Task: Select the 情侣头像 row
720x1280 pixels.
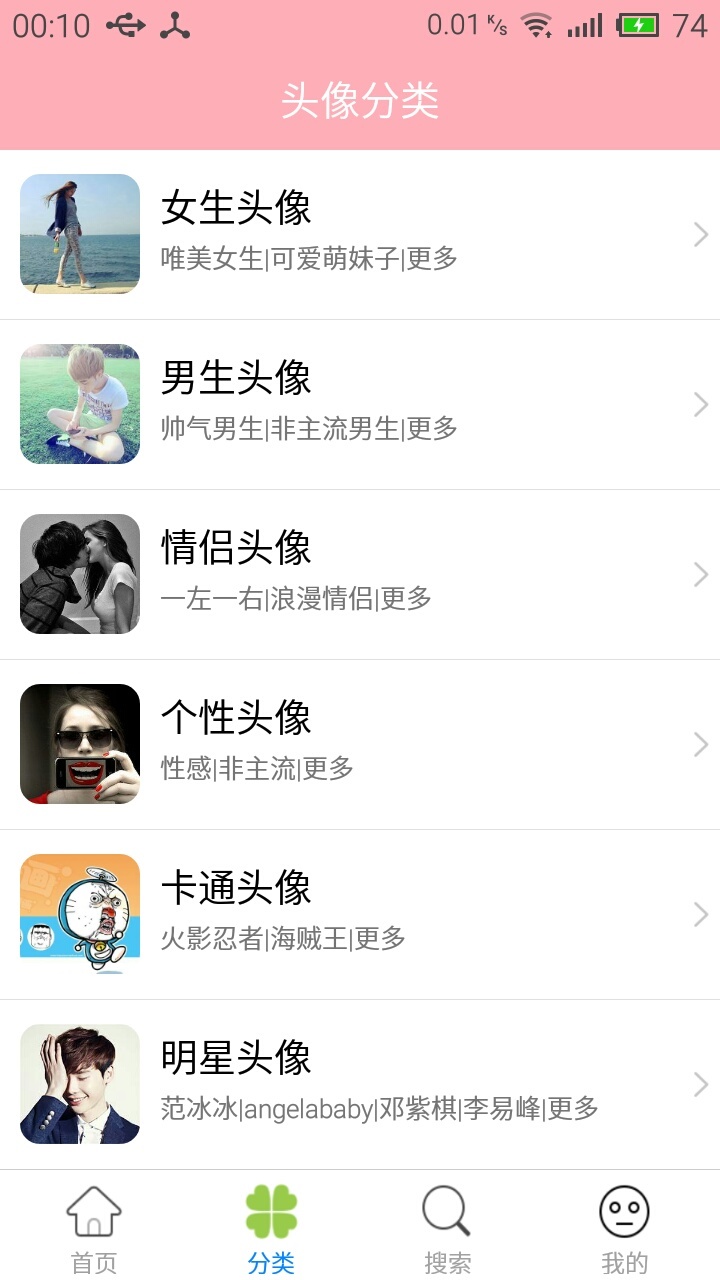Action: tap(360, 575)
